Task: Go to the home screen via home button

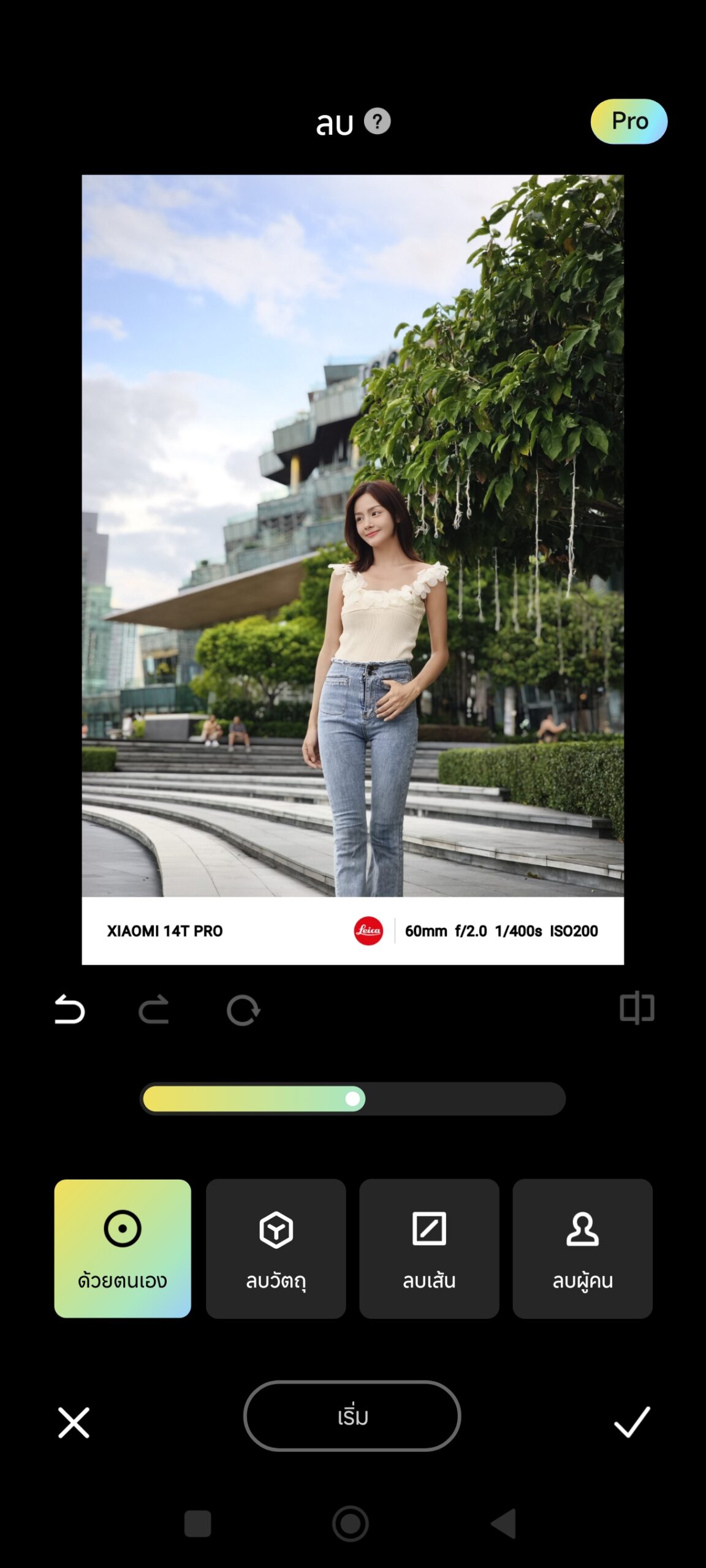Action: (x=351, y=1523)
